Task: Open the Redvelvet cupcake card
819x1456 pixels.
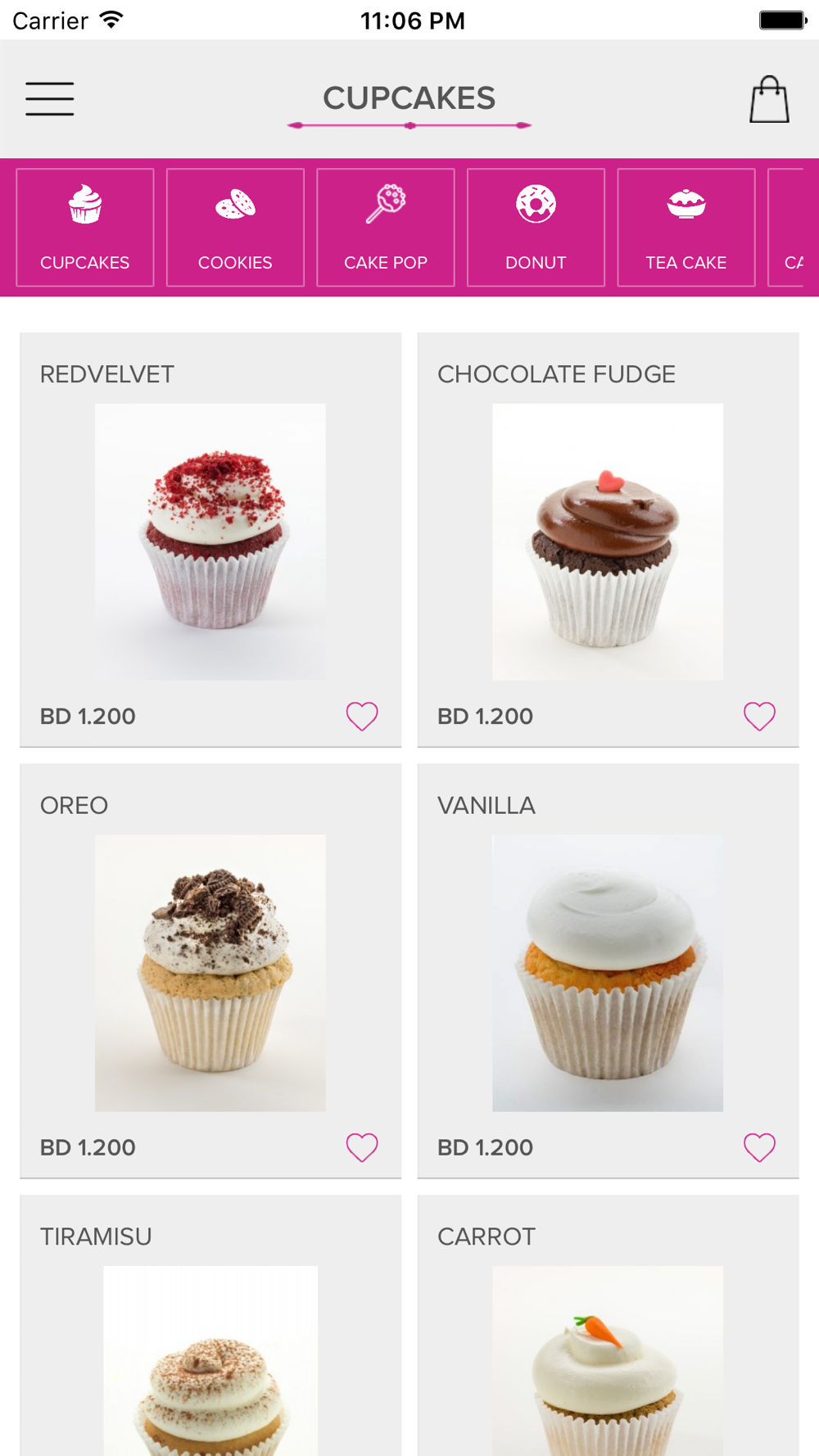Action: (210, 540)
